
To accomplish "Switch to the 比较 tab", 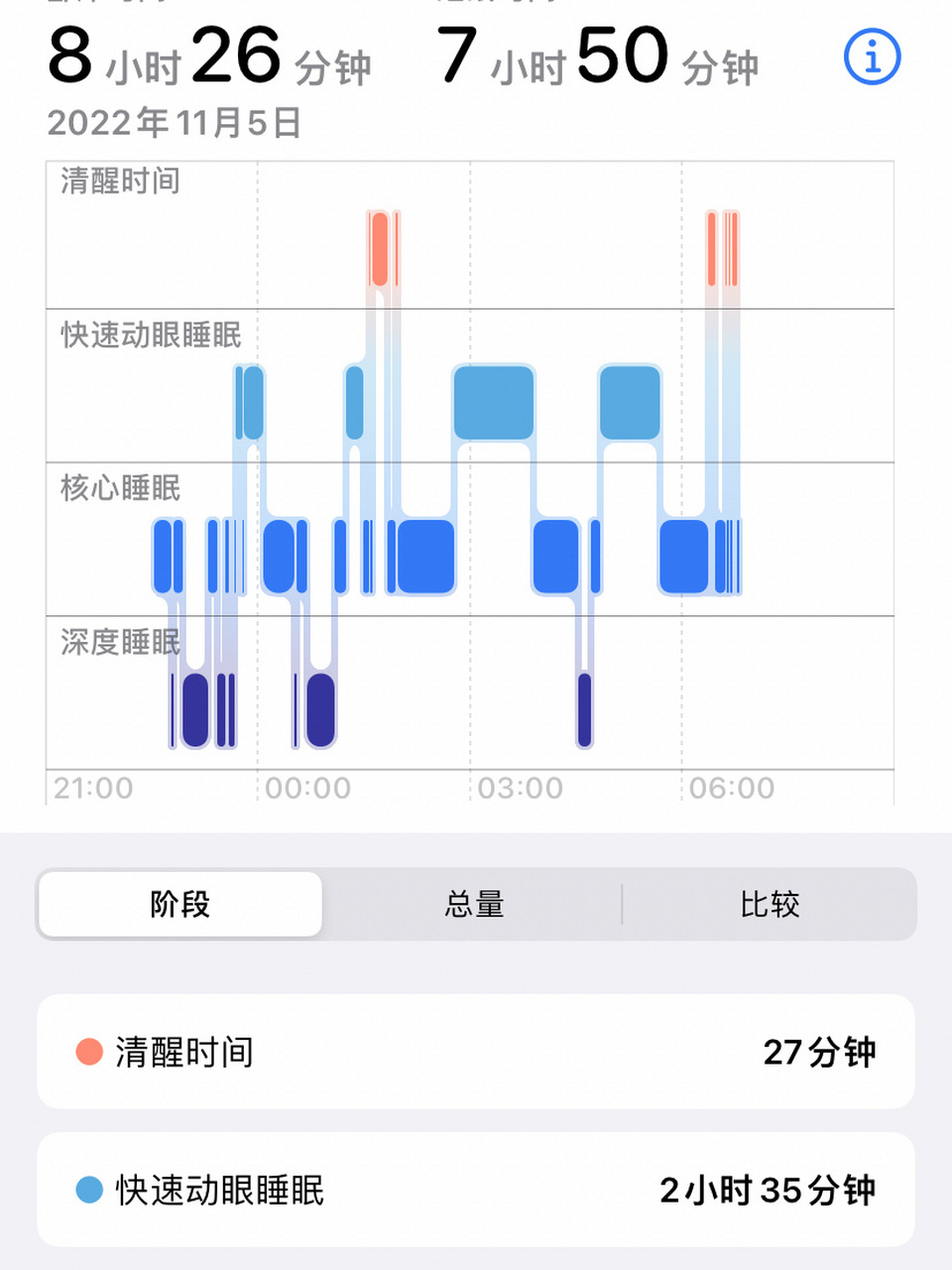I will point(771,904).
